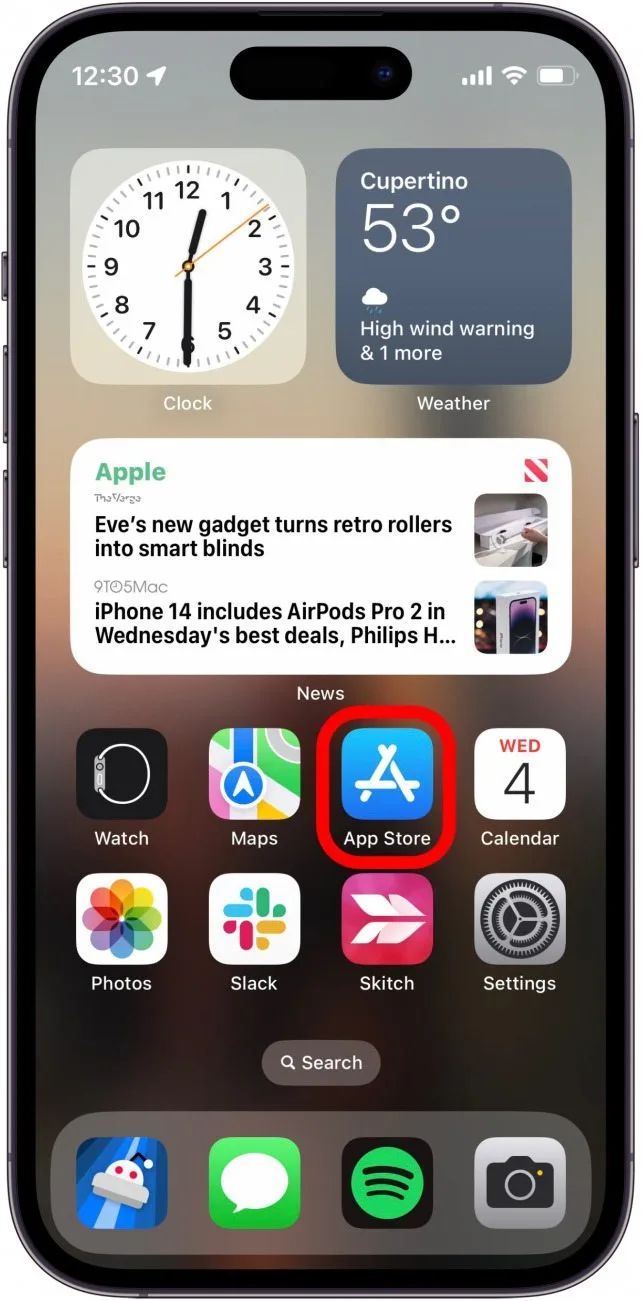Launch Spotify from the dock
This screenshot has height=1301, width=642.
point(387,1182)
